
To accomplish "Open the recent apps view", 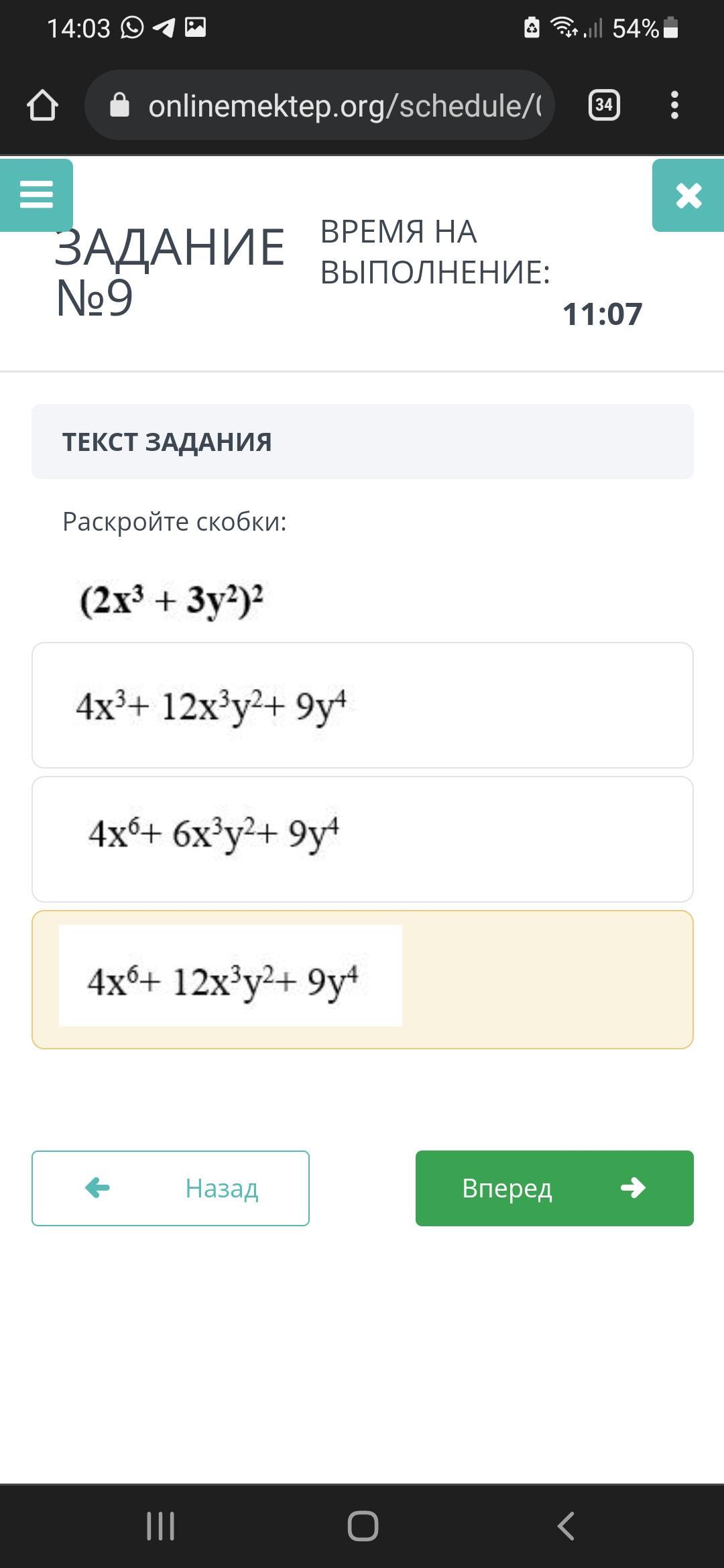I will 160,1526.
